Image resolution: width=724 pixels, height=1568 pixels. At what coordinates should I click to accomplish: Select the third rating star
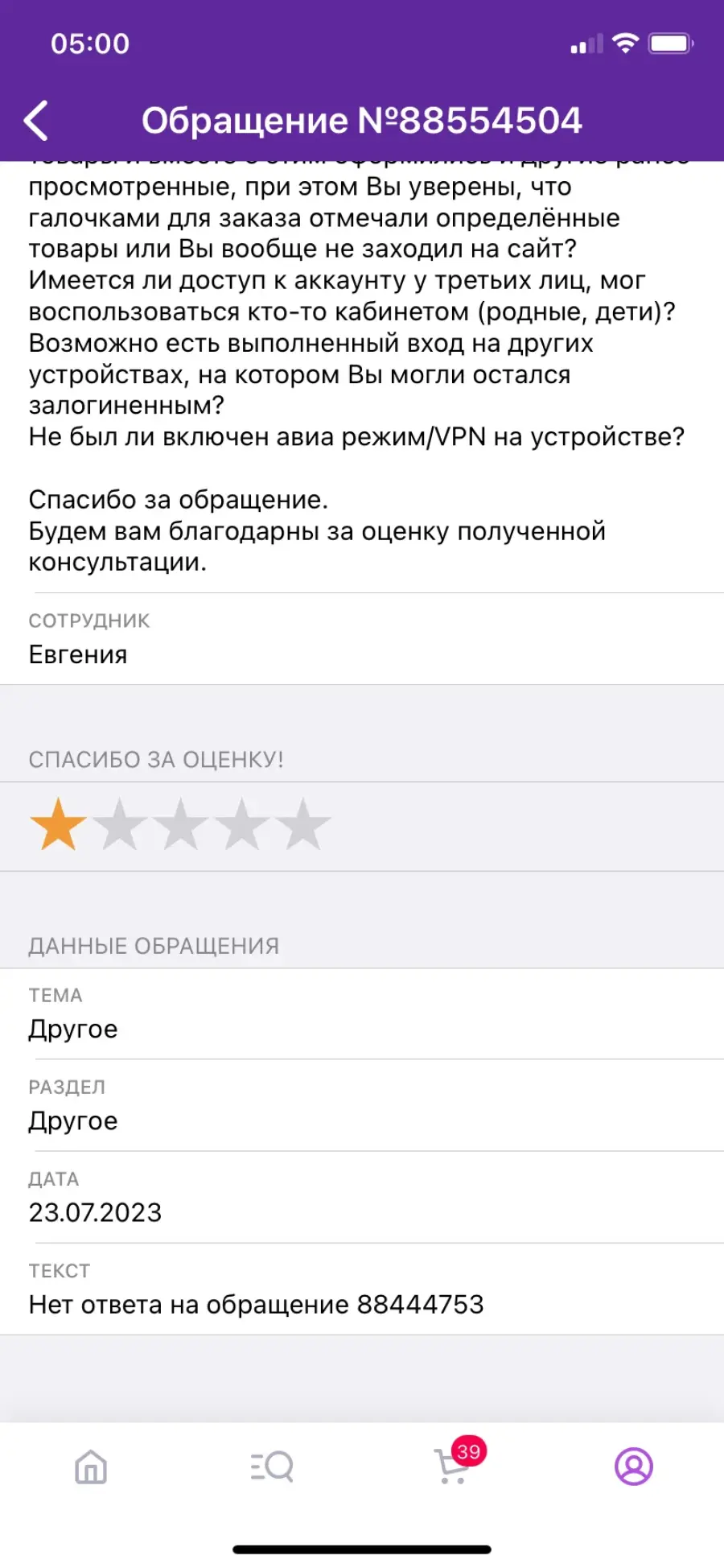coord(181,825)
